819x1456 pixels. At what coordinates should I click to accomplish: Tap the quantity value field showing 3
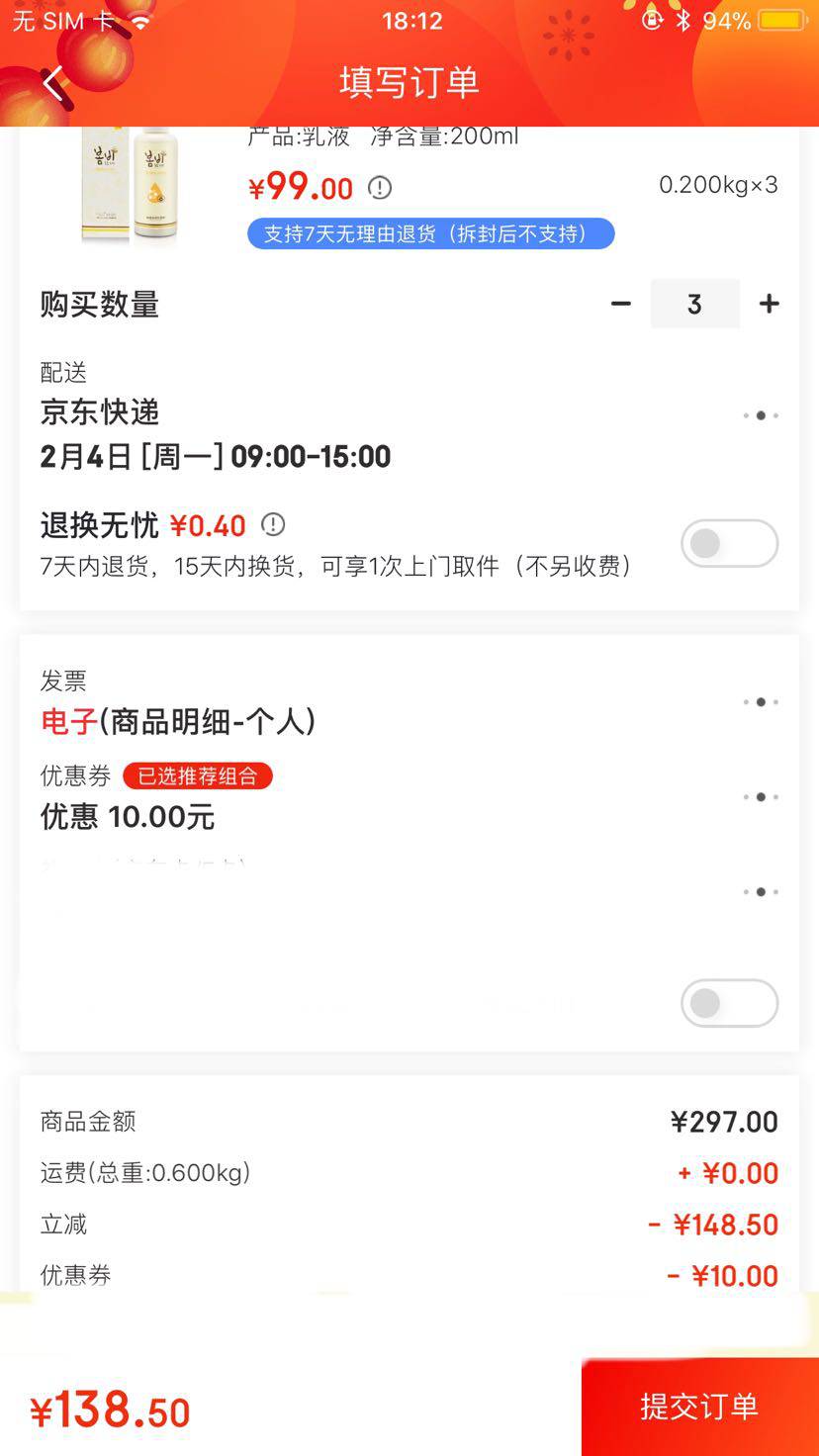(x=694, y=304)
